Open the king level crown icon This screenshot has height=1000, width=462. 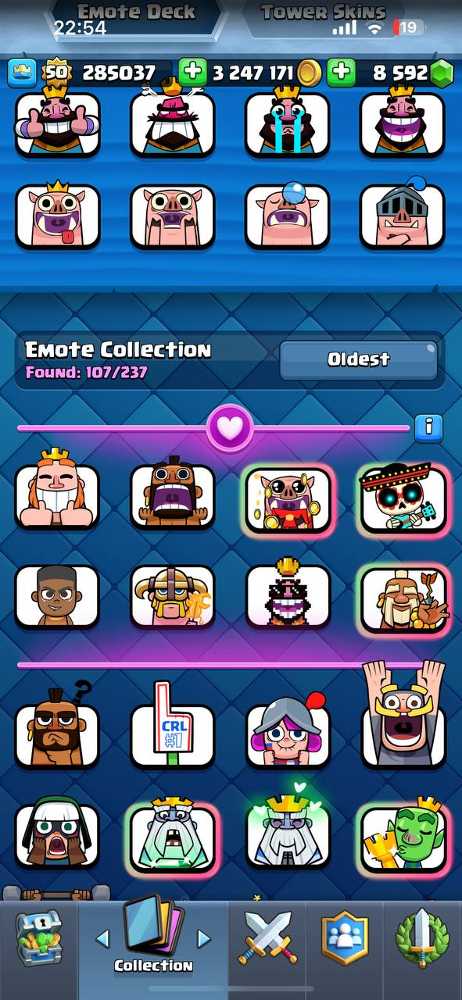[x=21, y=73]
